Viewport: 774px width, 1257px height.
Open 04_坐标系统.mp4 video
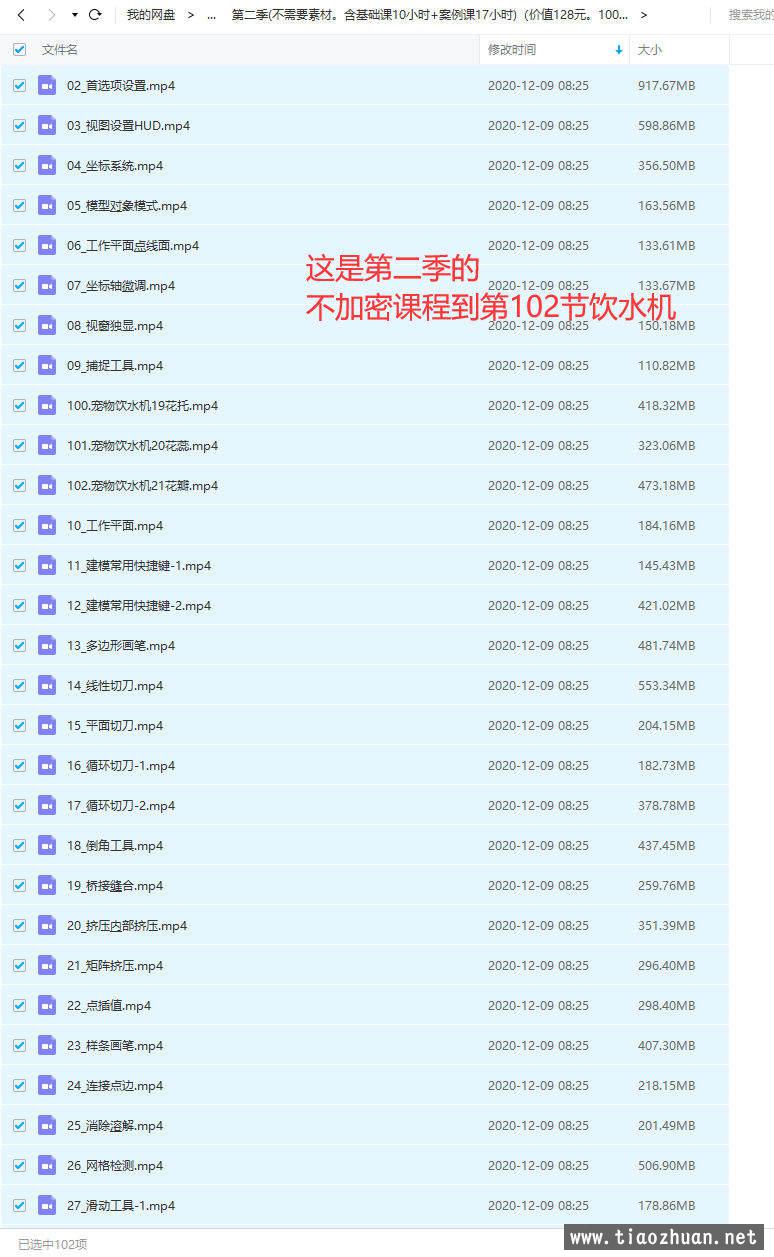115,165
